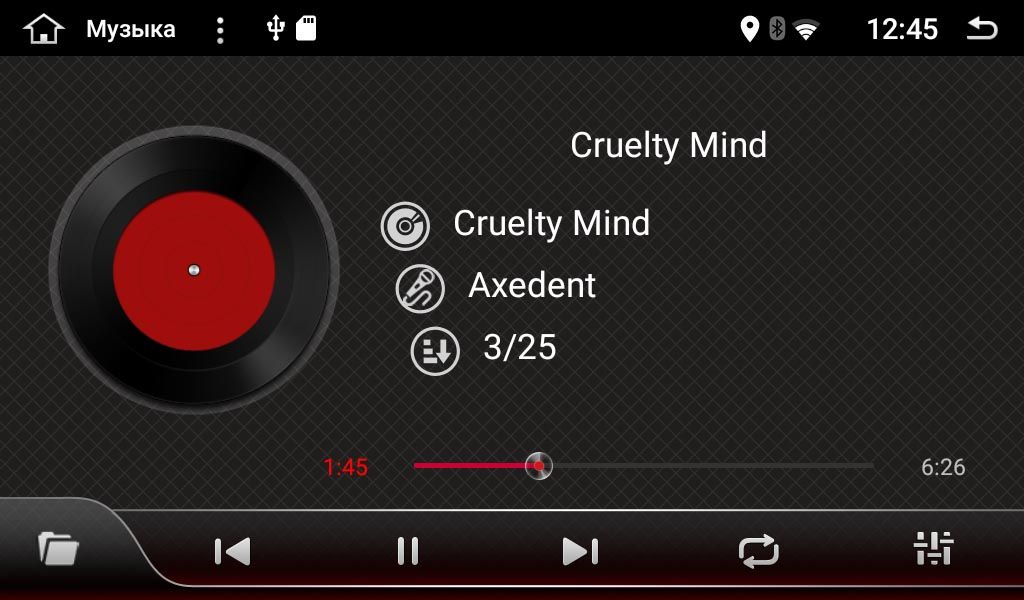
Task: Open the three-dot overflow menu
Action: tap(220, 30)
